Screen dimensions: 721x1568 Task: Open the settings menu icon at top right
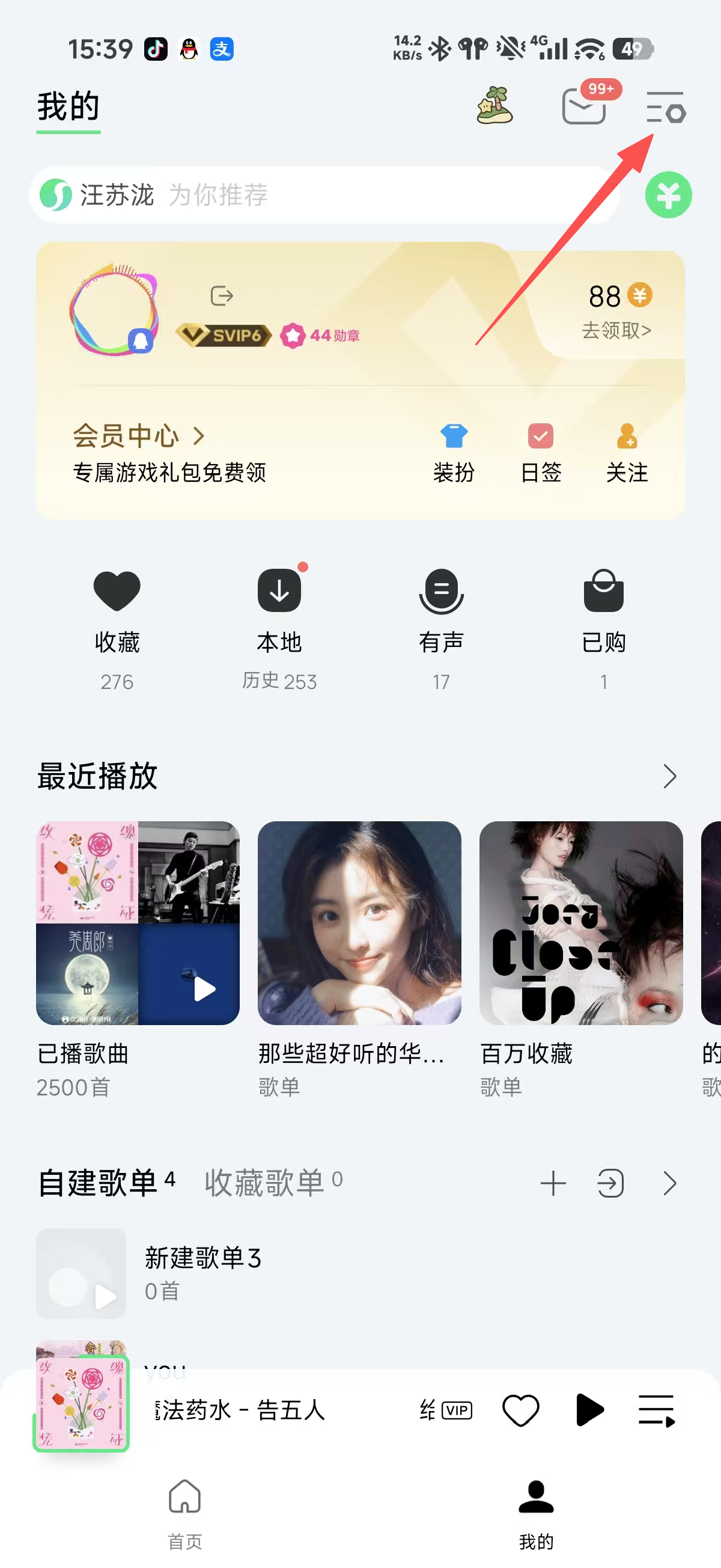coord(665,108)
